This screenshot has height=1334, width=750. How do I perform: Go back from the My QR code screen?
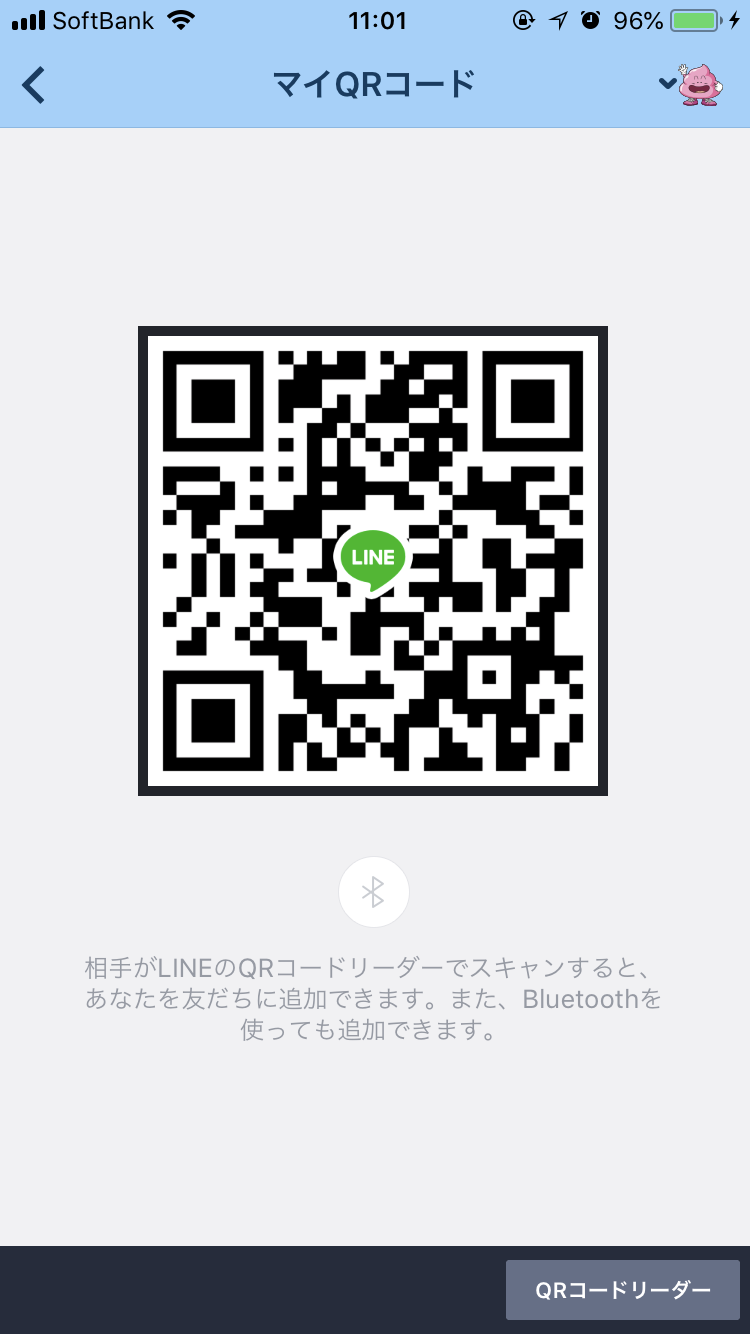34,85
